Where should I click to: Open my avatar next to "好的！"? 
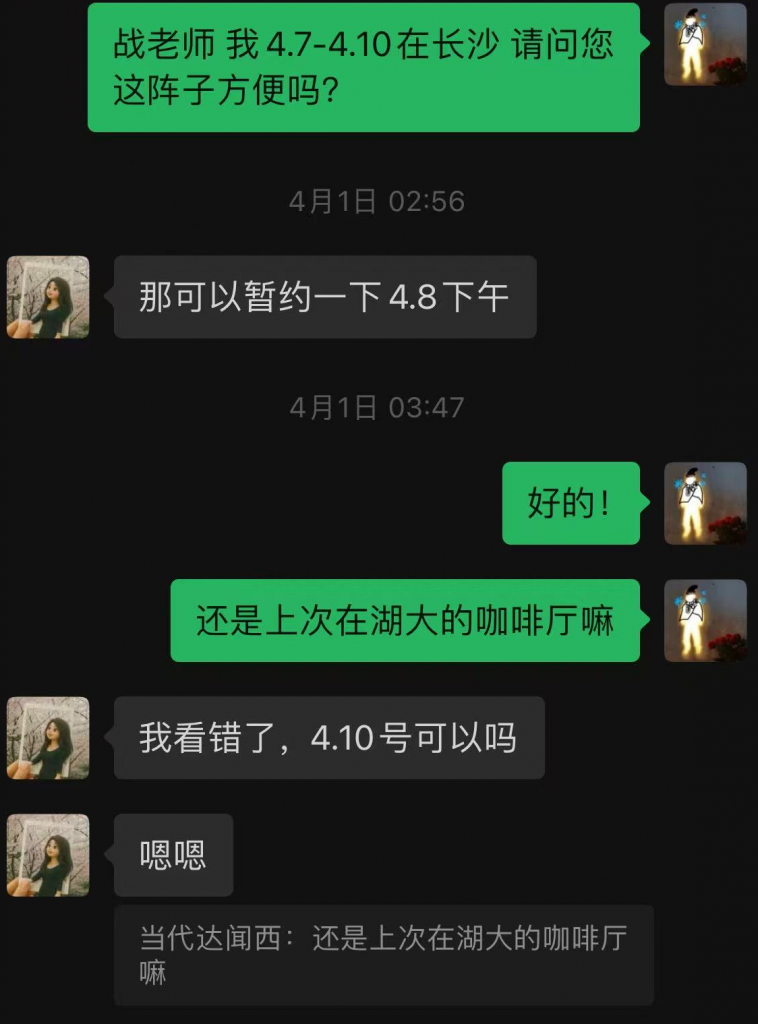705,503
